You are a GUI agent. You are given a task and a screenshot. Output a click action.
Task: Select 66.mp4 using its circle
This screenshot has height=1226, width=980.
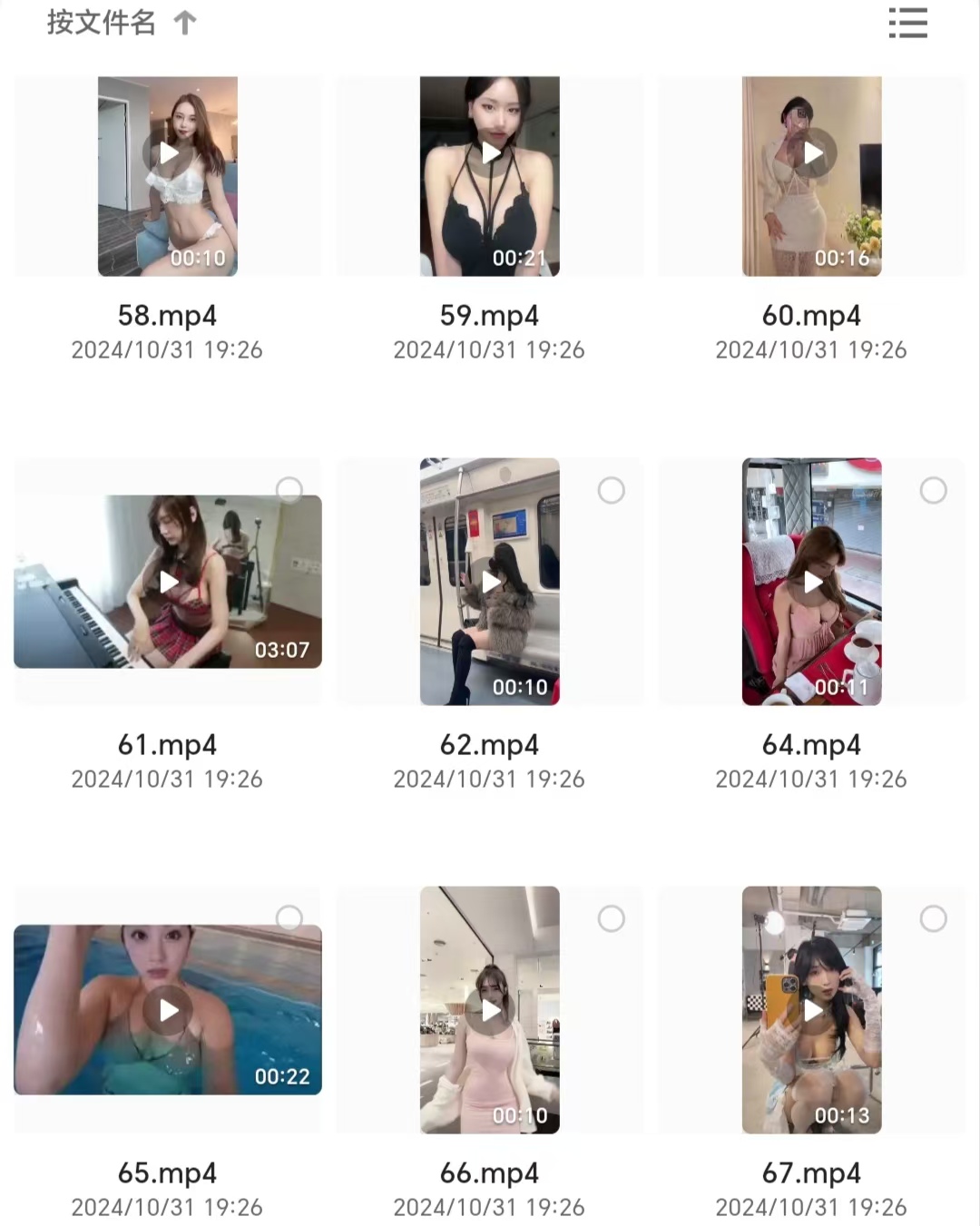(612, 919)
